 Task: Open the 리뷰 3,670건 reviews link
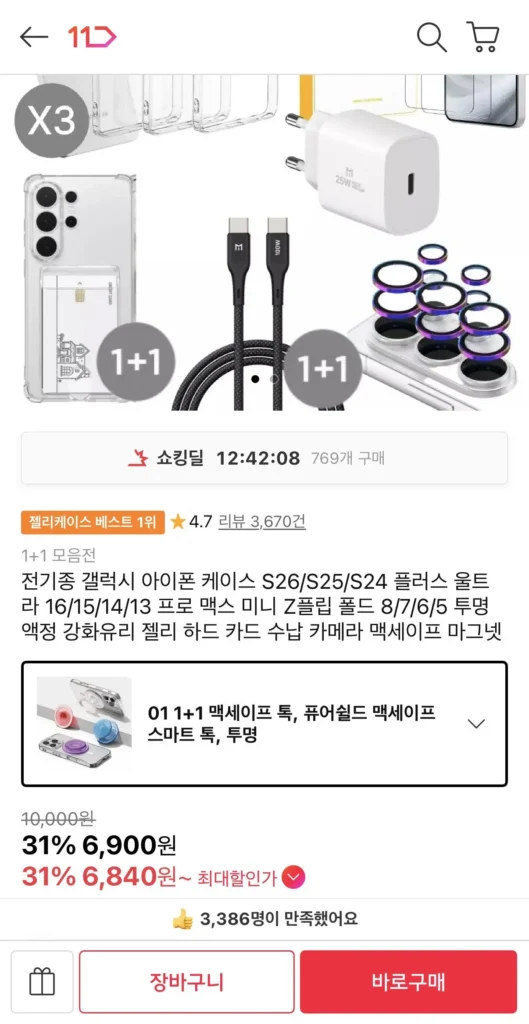click(x=262, y=521)
